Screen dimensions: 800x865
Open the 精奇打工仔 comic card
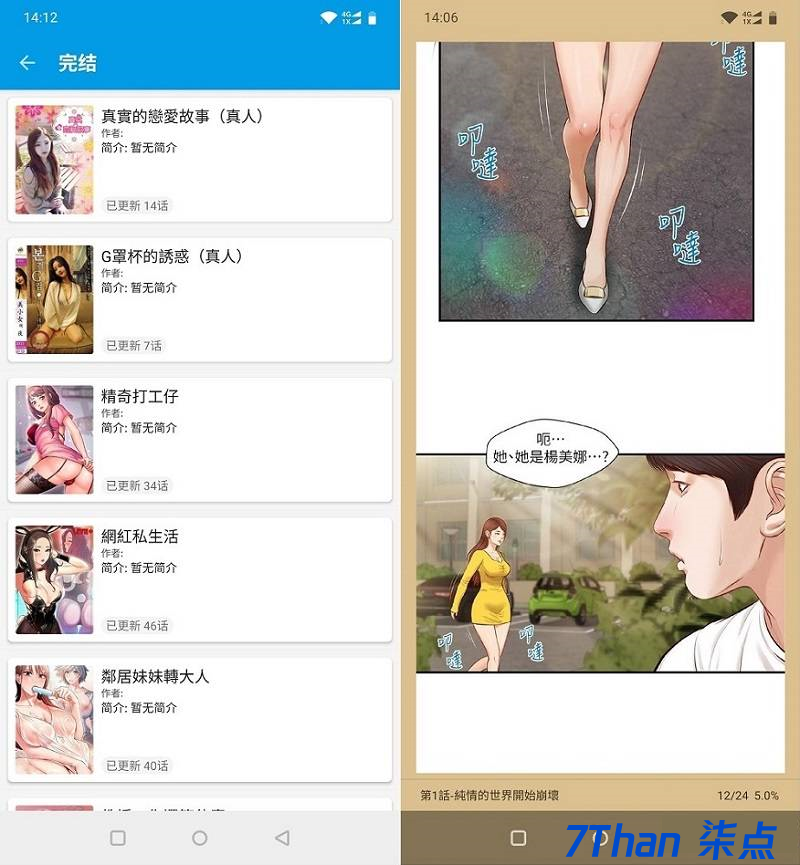click(200, 438)
